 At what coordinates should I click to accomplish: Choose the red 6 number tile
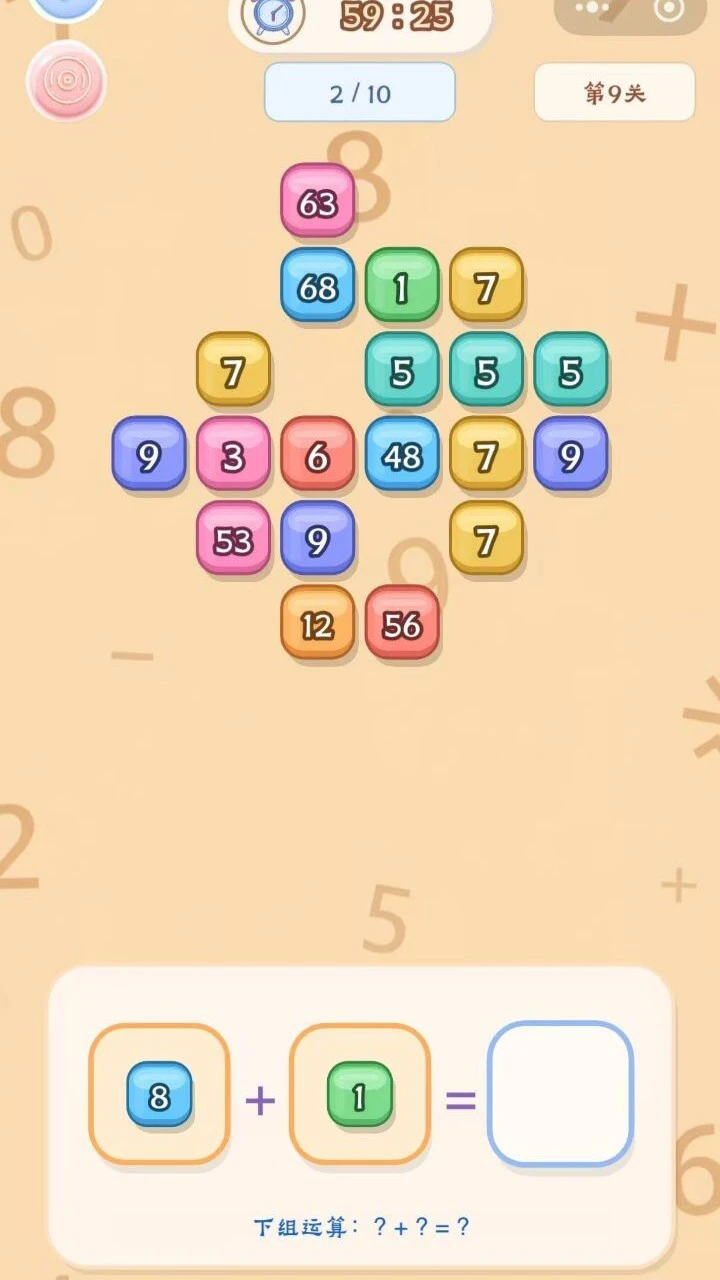[318, 455]
